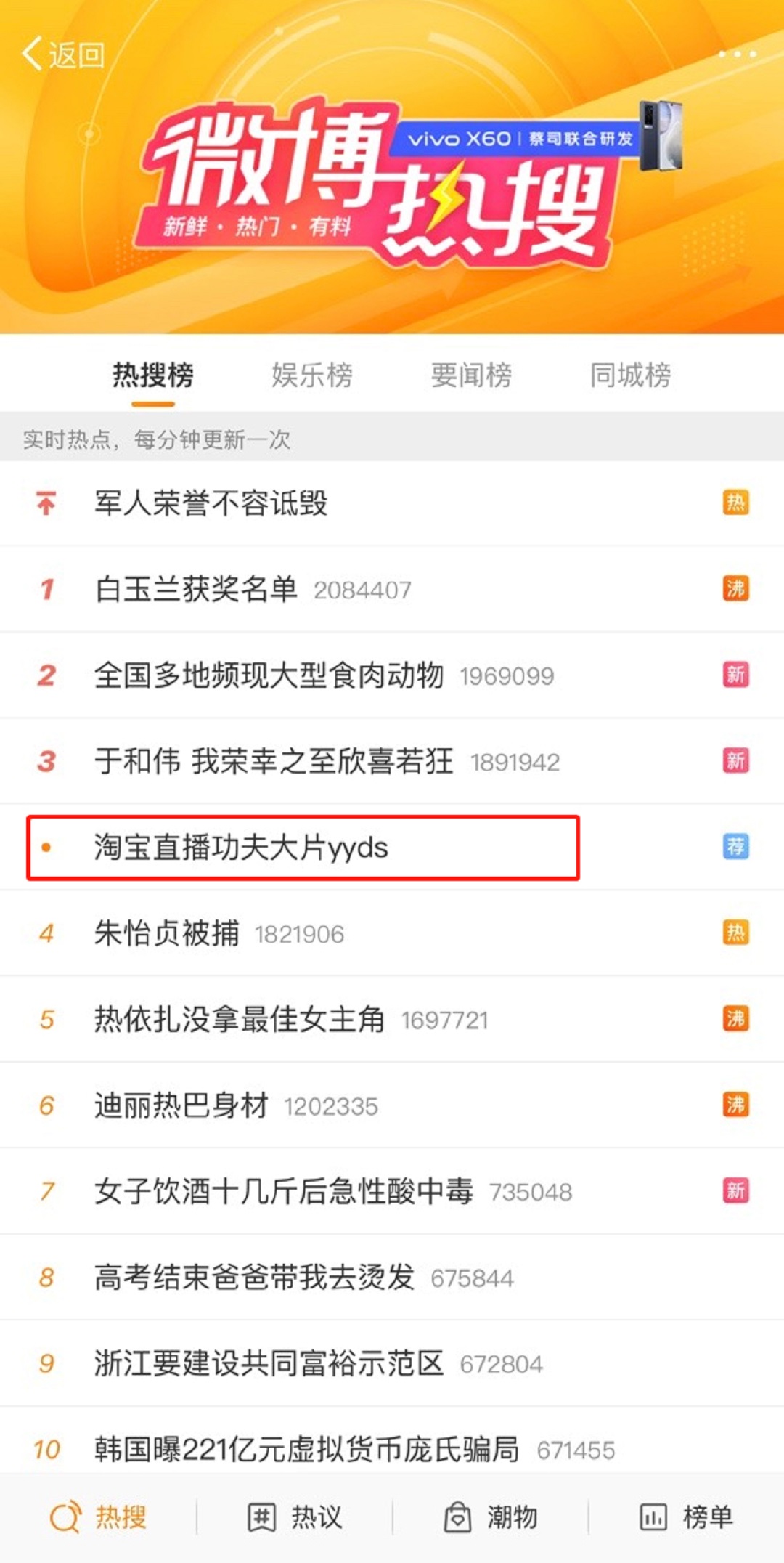Open pinned topic 军人荣誉不容诋毁
Screen dimensions: 784x1563
tap(211, 503)
